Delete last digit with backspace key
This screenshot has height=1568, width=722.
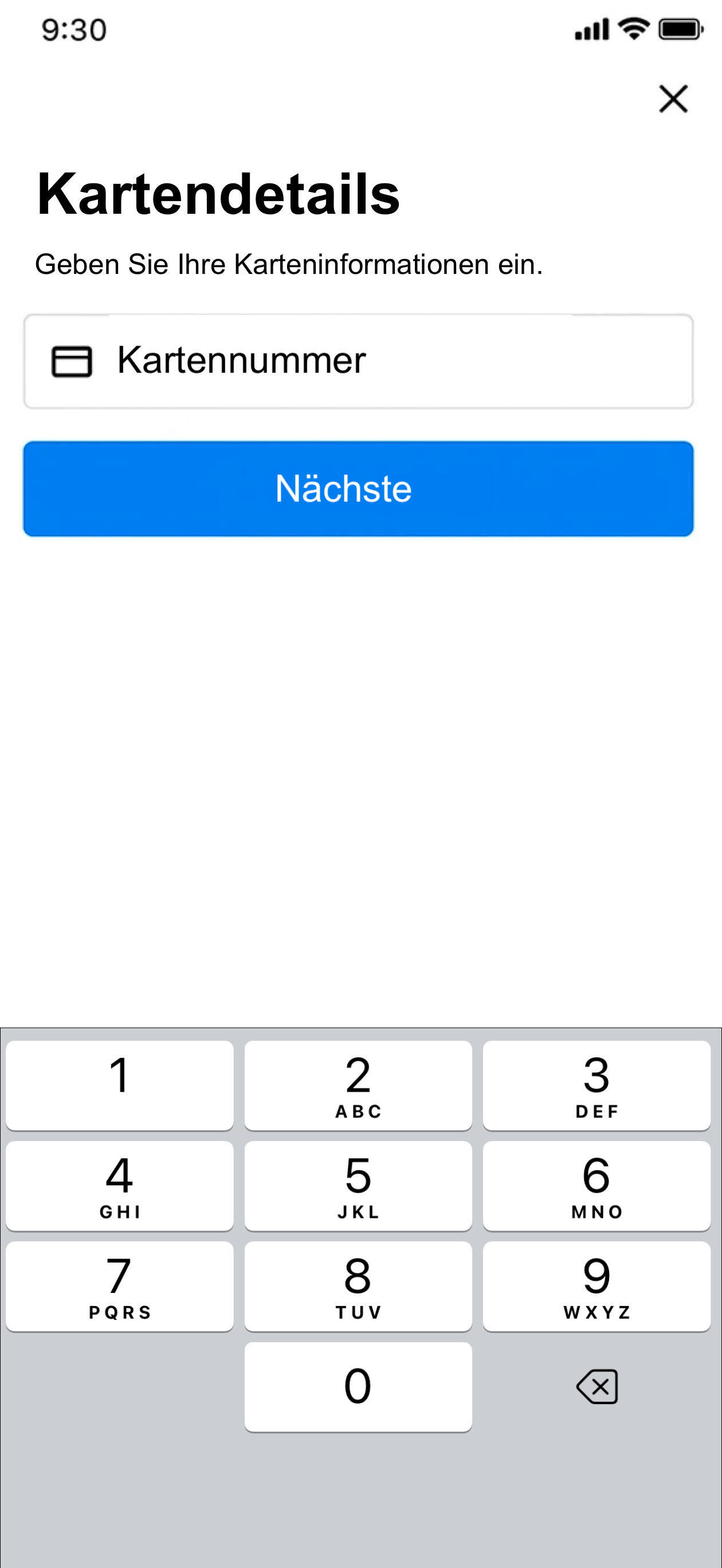(x=597, y=1386)
